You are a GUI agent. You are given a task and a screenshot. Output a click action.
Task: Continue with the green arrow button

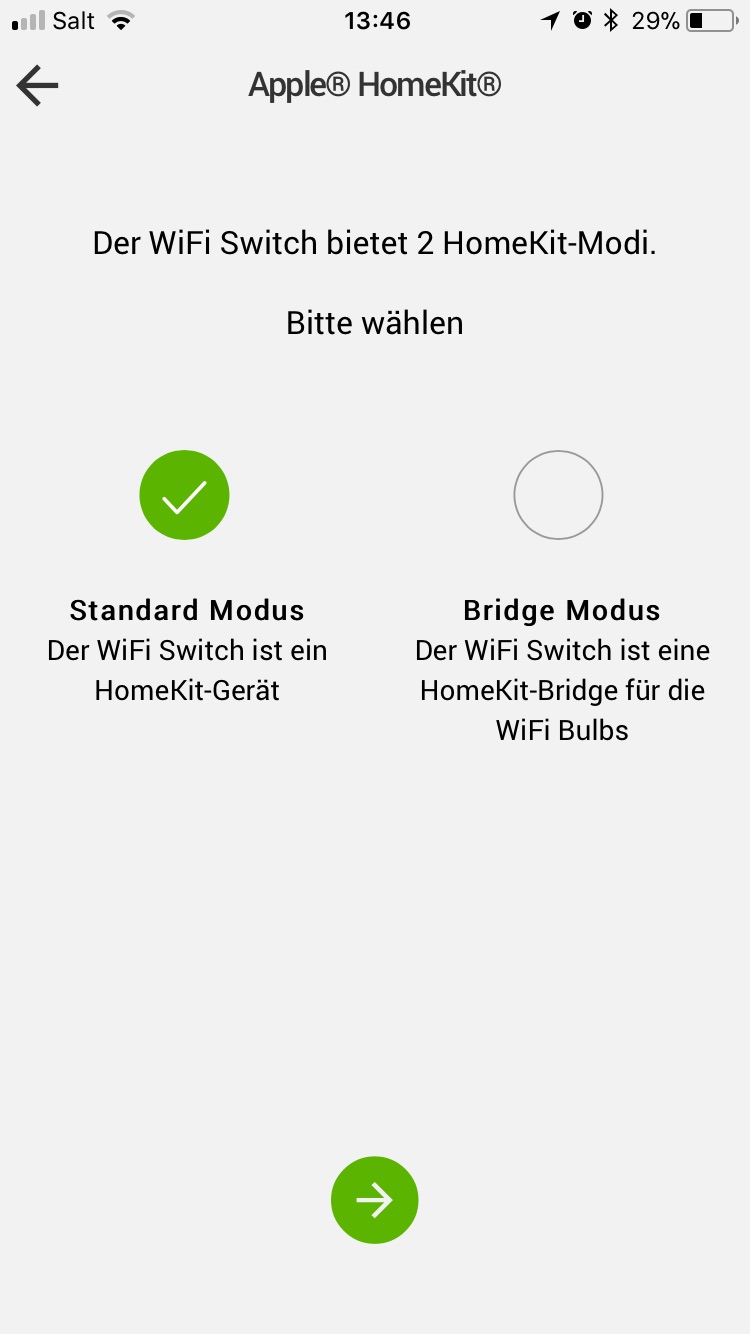tap(375, 1200)
